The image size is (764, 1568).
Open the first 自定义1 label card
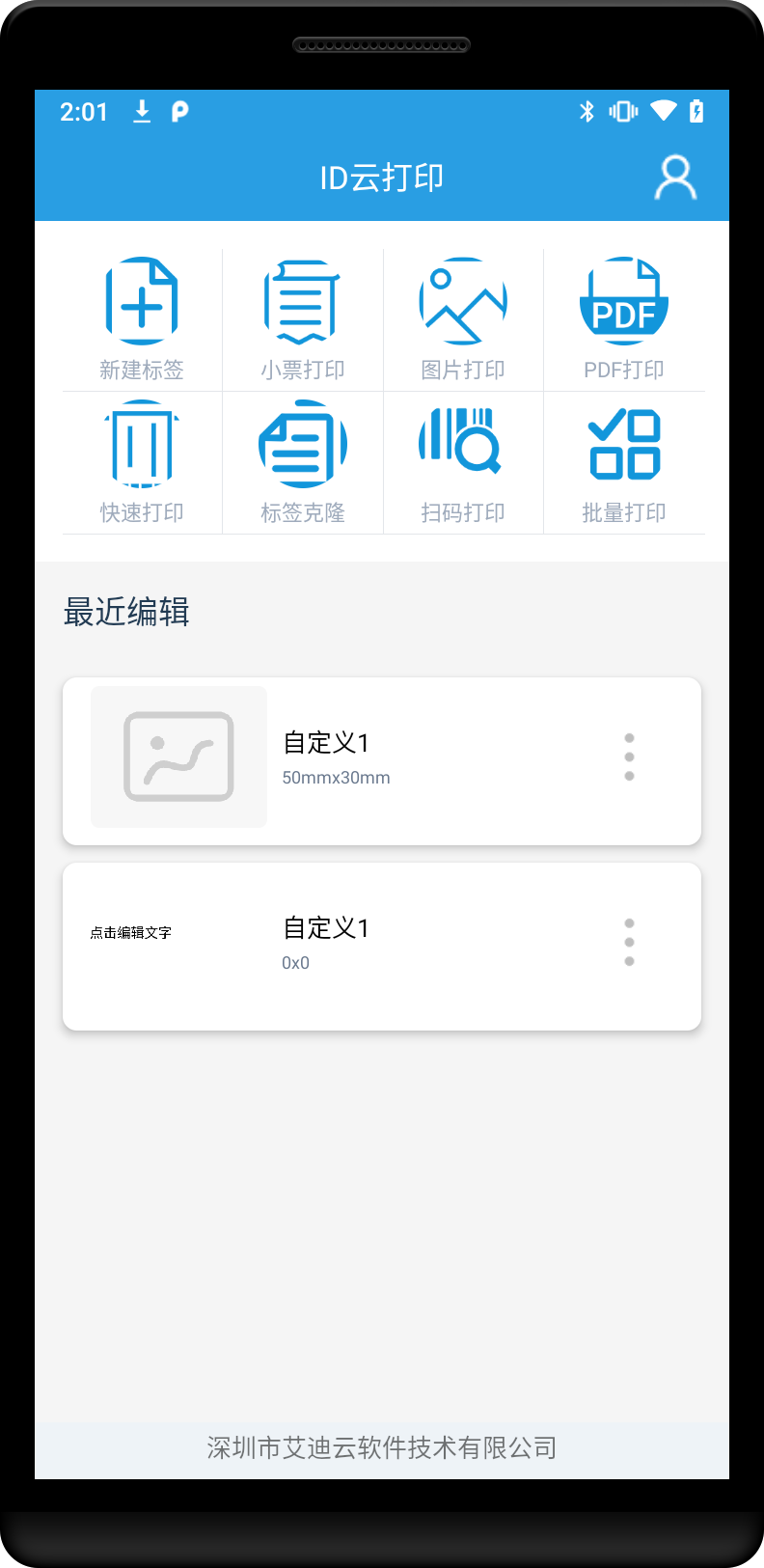(382, 758)
